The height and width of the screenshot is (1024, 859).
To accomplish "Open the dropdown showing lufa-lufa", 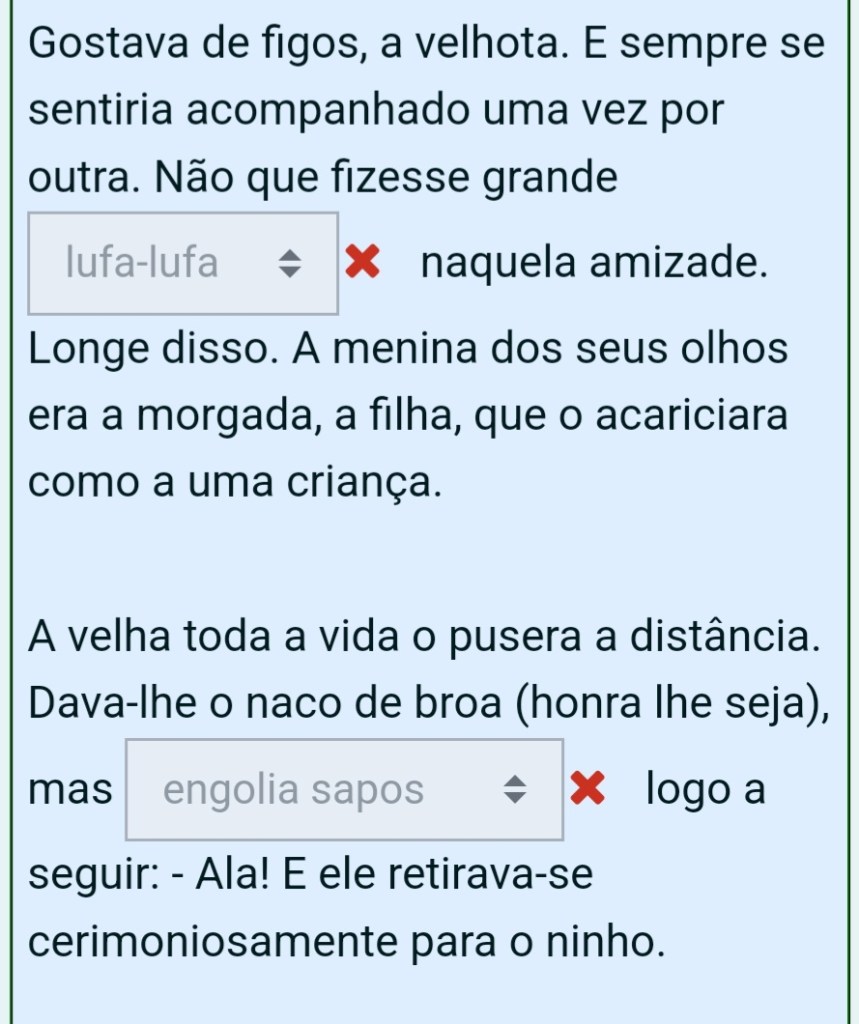I will tap(183, 264).
